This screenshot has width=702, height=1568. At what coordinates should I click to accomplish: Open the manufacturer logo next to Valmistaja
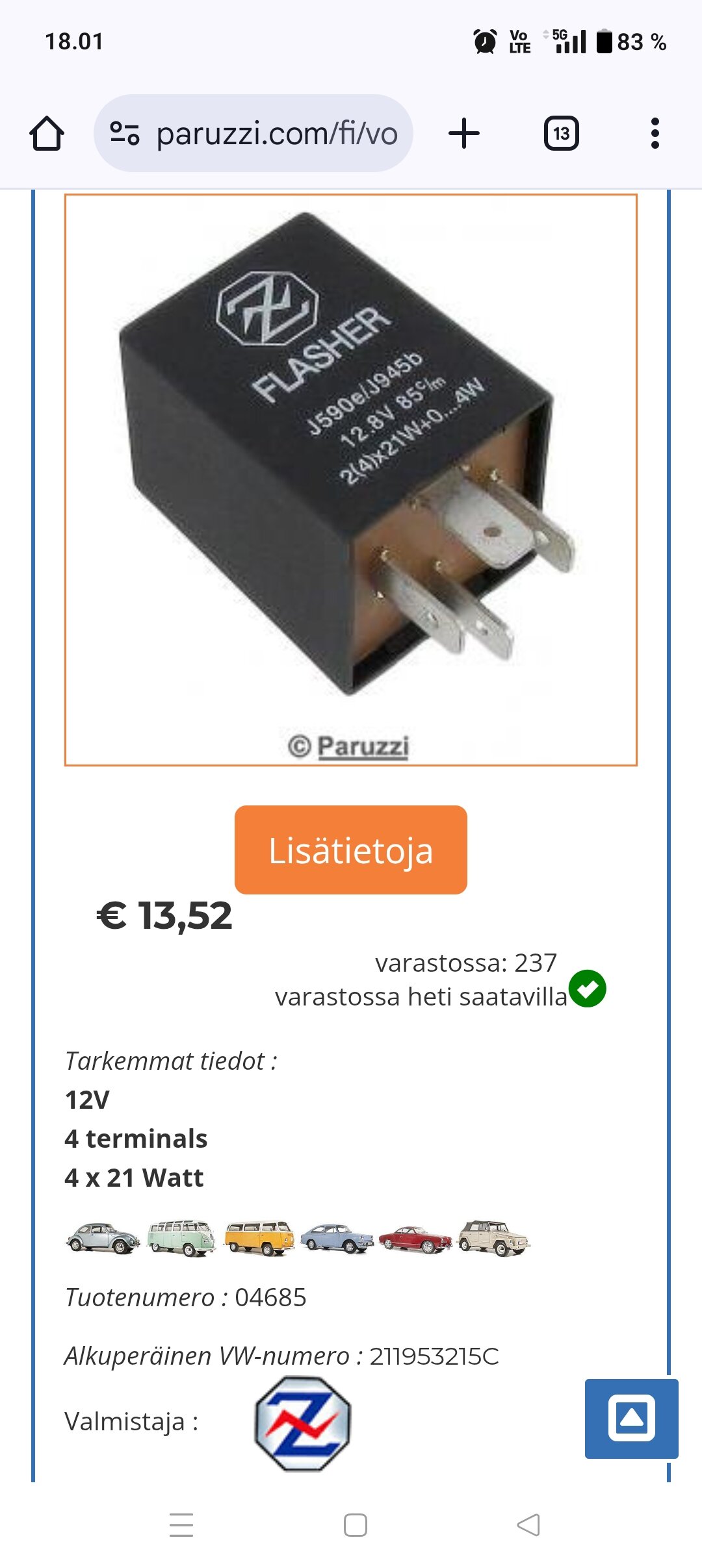click(302, 1424)
